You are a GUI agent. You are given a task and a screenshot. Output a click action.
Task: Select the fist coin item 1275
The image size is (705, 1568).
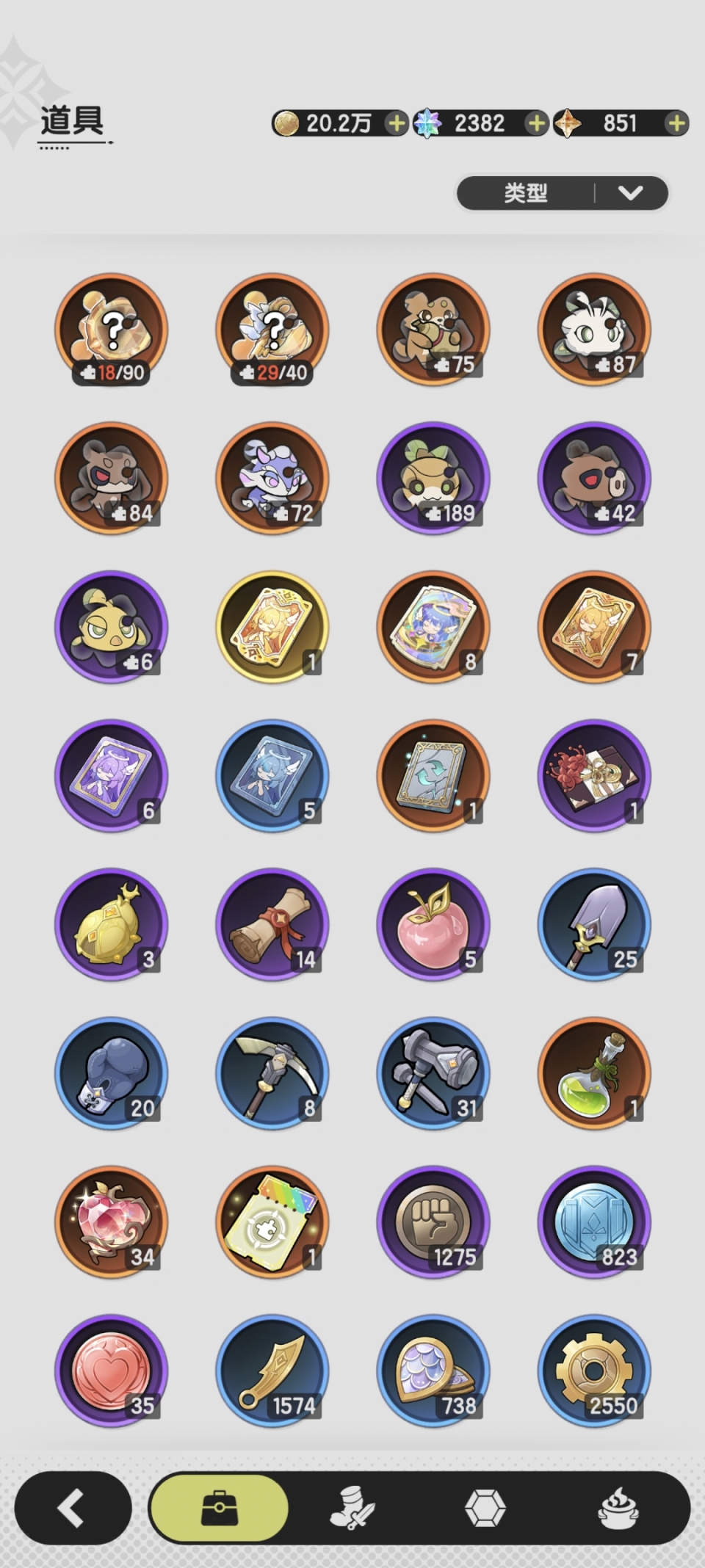coord(433,1222)
